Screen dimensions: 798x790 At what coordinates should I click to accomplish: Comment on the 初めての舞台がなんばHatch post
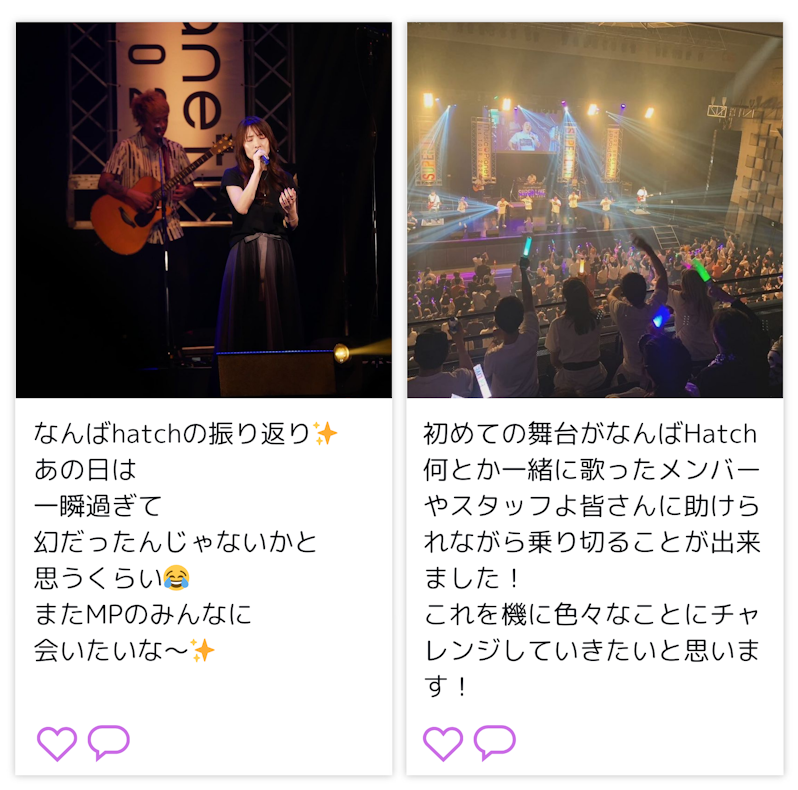[x=494, y=742]
